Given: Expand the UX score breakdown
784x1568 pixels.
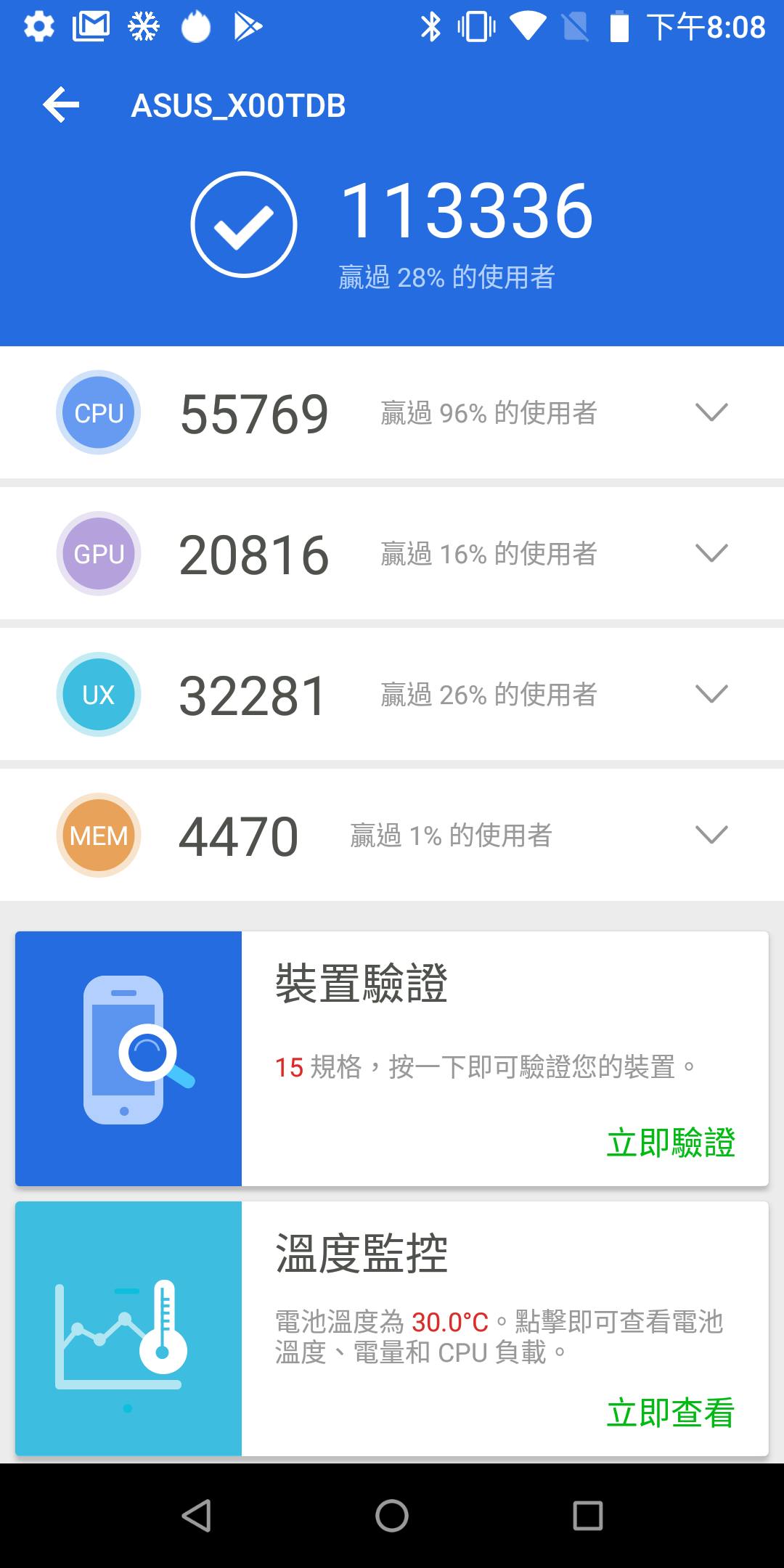Looking at the screenshot, I should 711,694.
